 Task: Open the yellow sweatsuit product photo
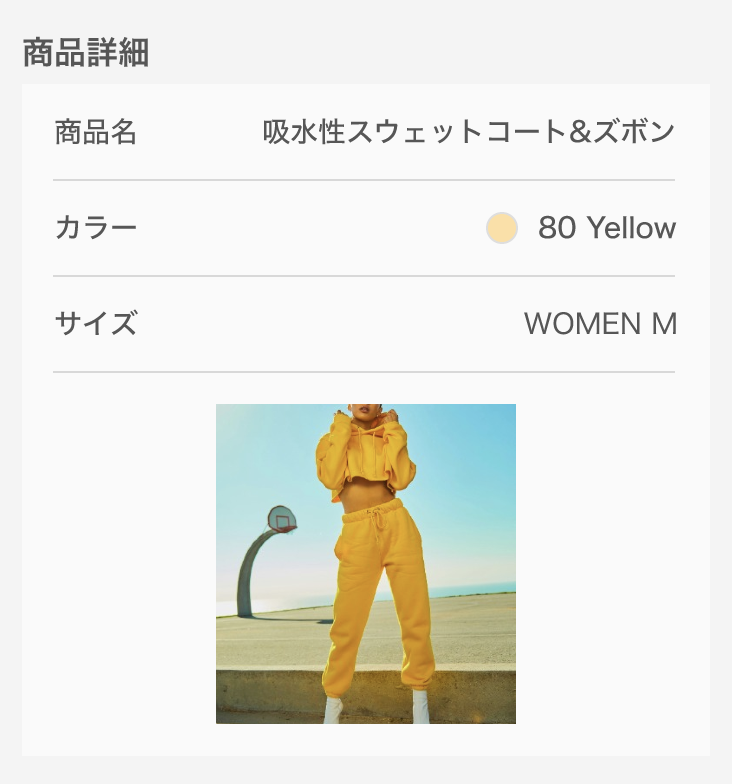(x=366, y=563)
